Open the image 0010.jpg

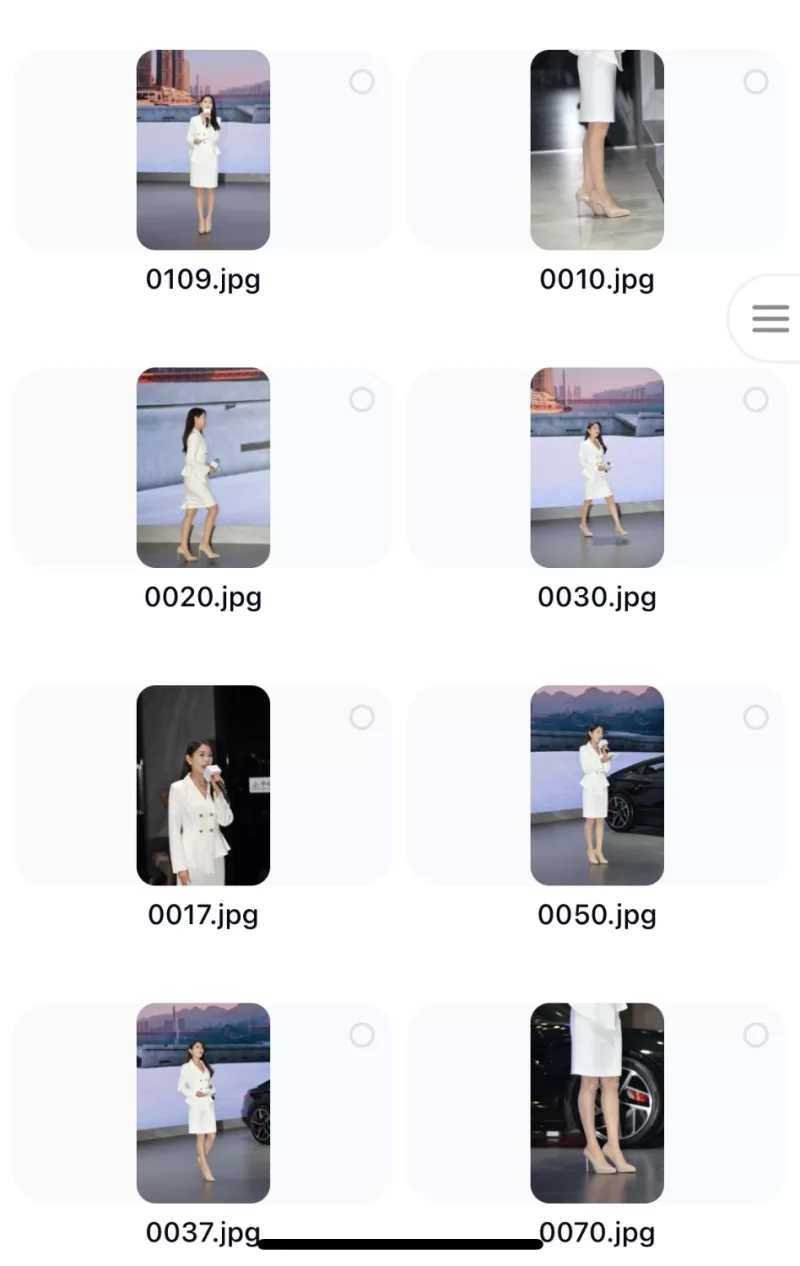point(597,150)
